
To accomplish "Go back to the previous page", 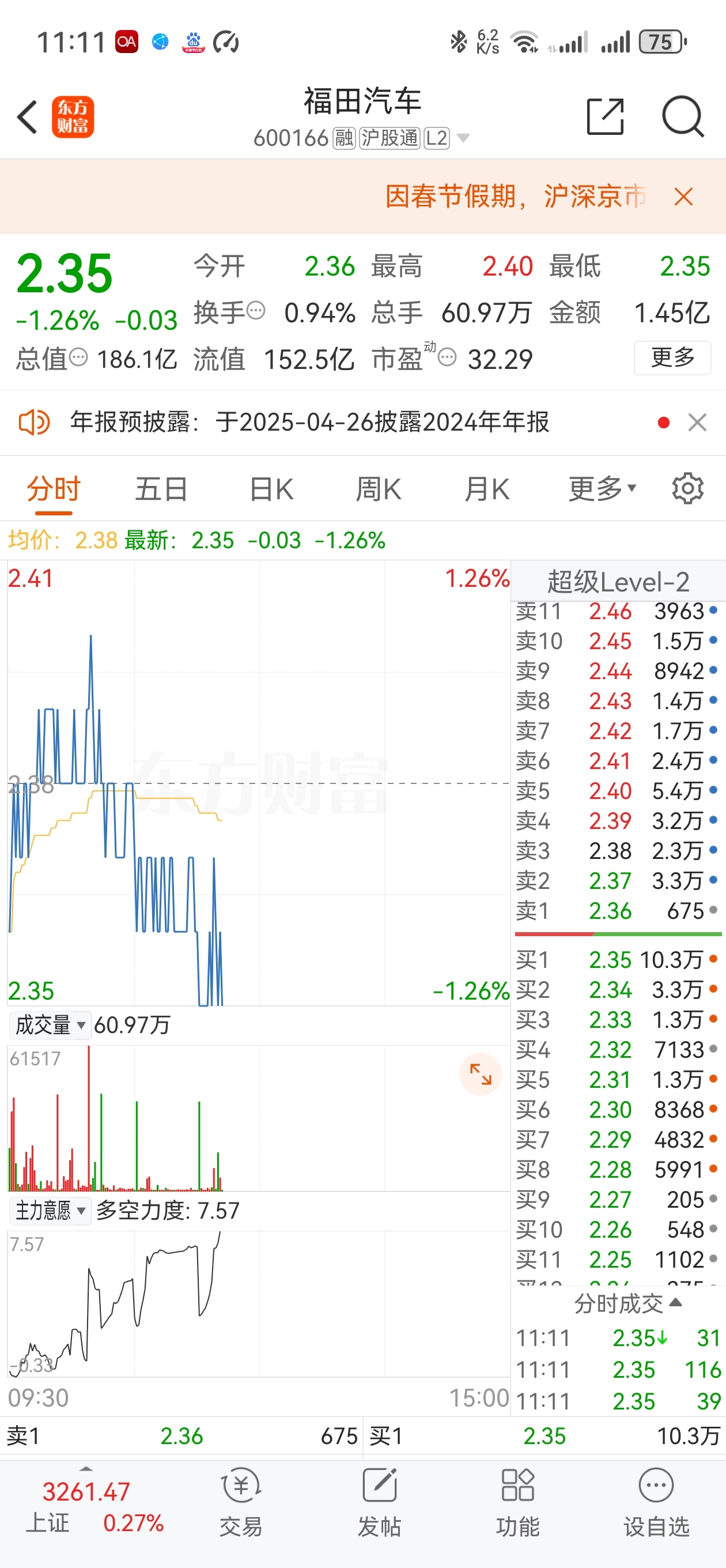I will point(28,117).
